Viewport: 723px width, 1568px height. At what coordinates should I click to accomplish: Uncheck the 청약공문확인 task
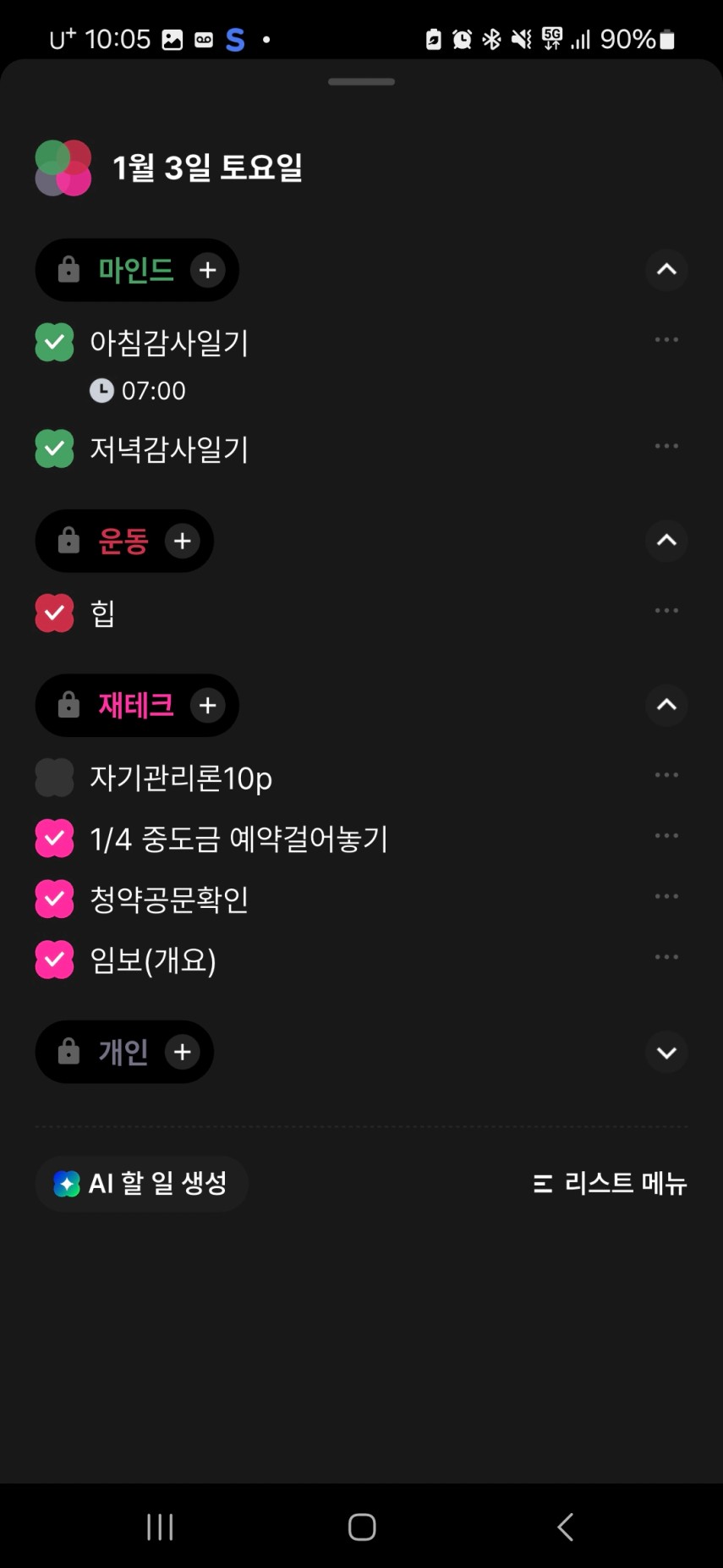(x=54, y=899)
